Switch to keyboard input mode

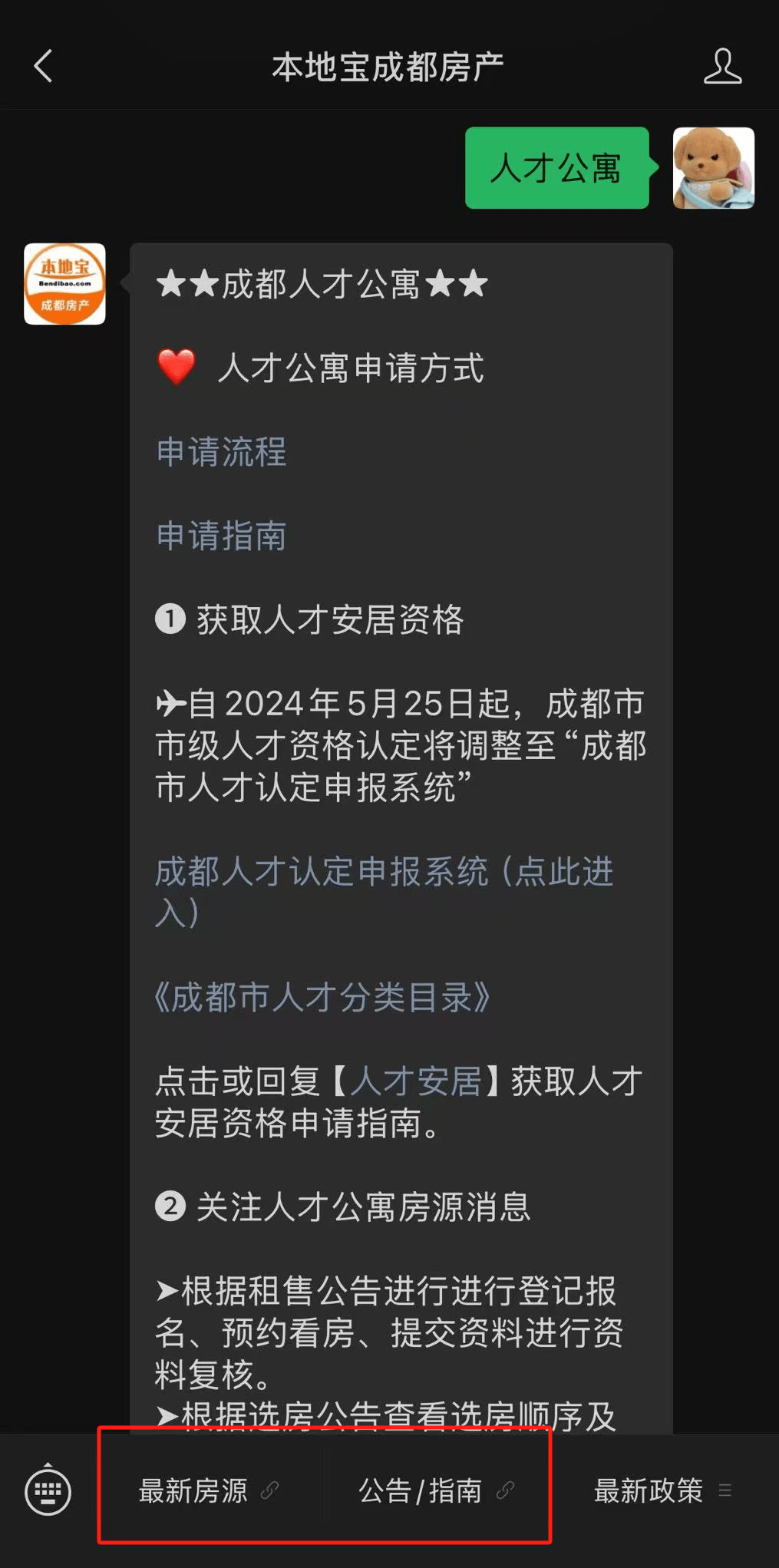(x=48, y=1491)
